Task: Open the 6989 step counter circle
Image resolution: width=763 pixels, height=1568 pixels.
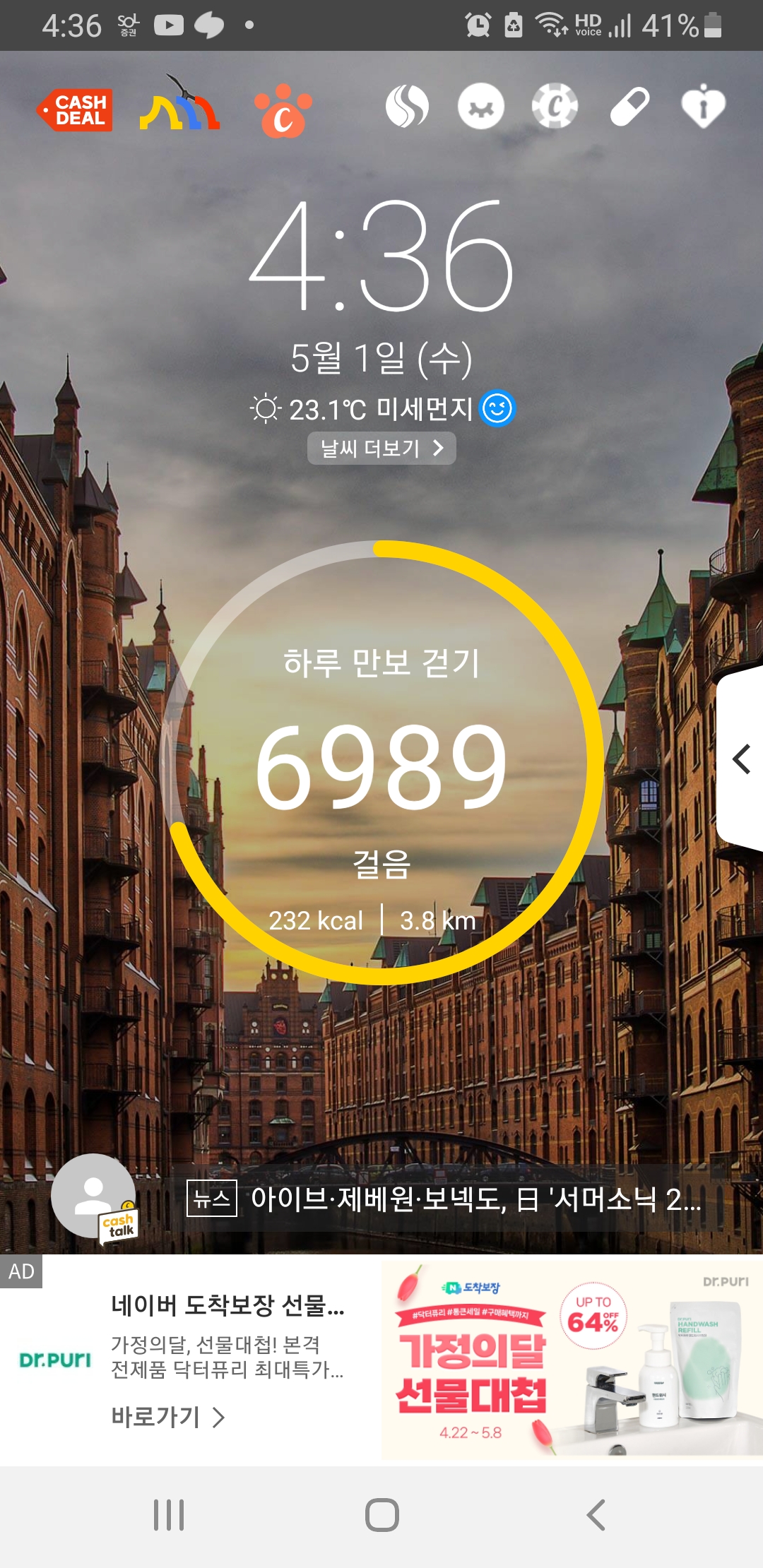Action: [381, 763]
